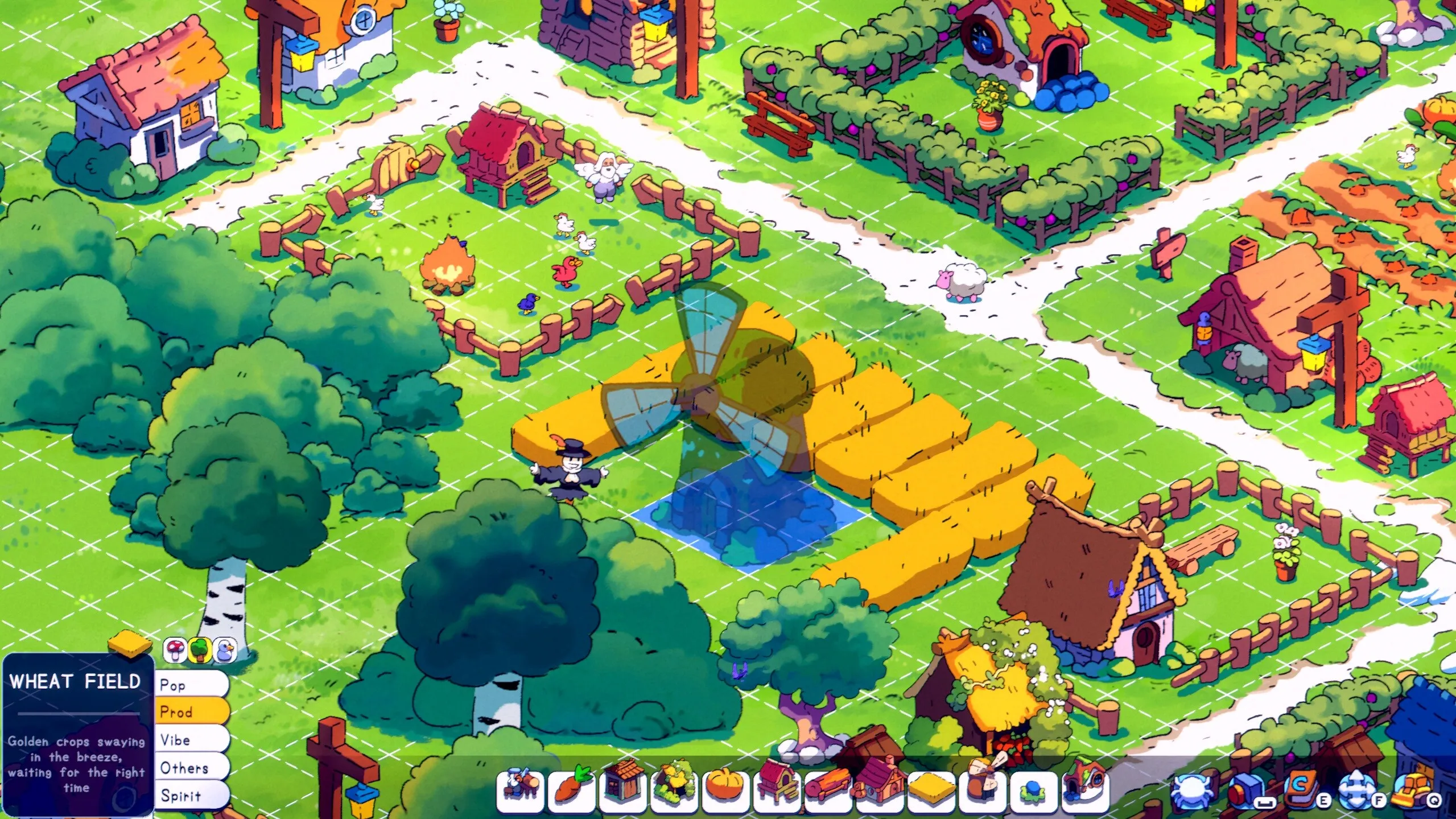Choose the windmill build item

983,789
